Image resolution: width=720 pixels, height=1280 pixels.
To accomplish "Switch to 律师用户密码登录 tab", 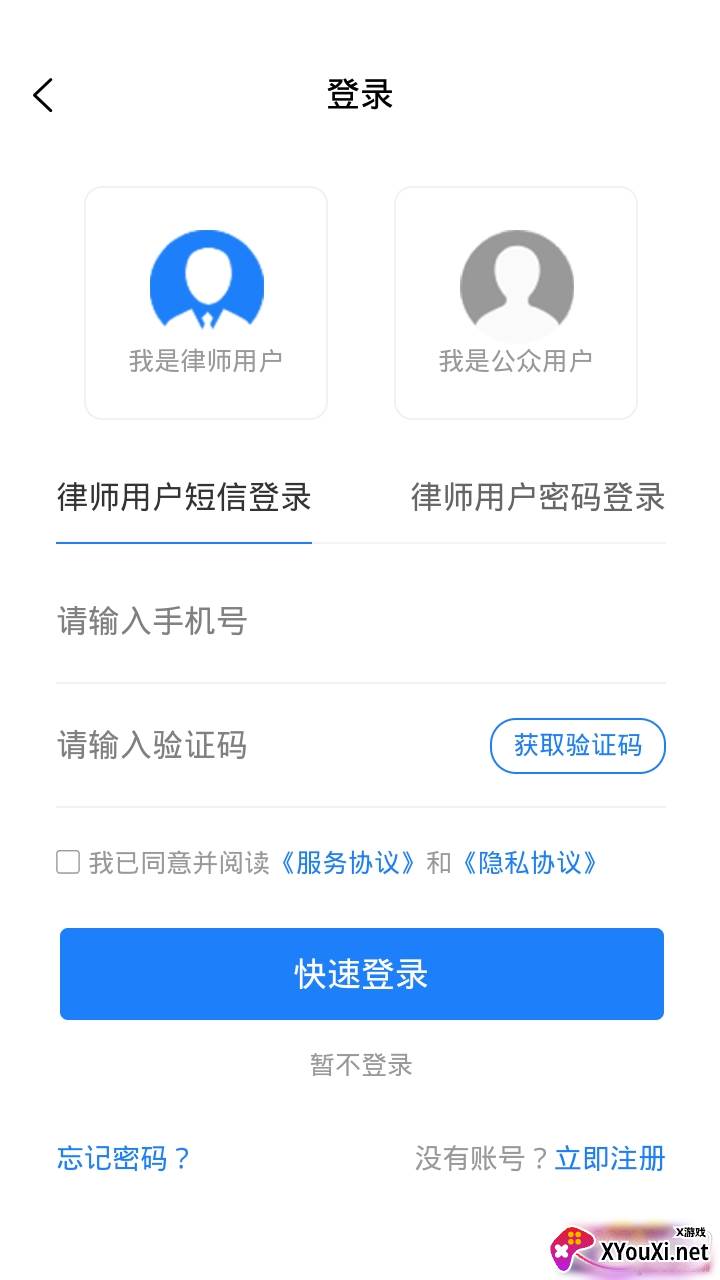I will point(538,497).
